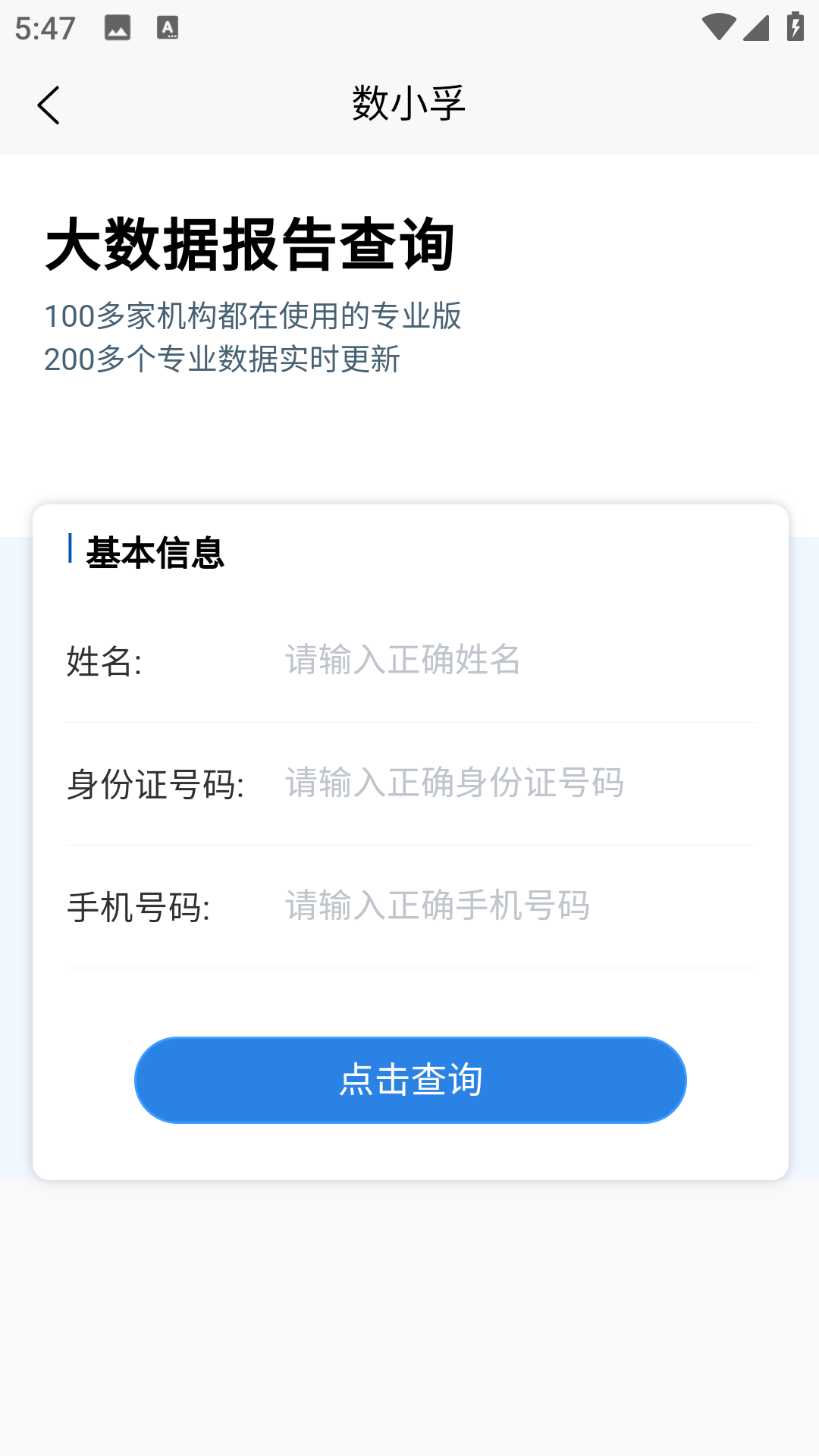Open the 大数据报告查询 heading
The width and height of the screenshot is (819, 1456).
(x=250, y=243)
